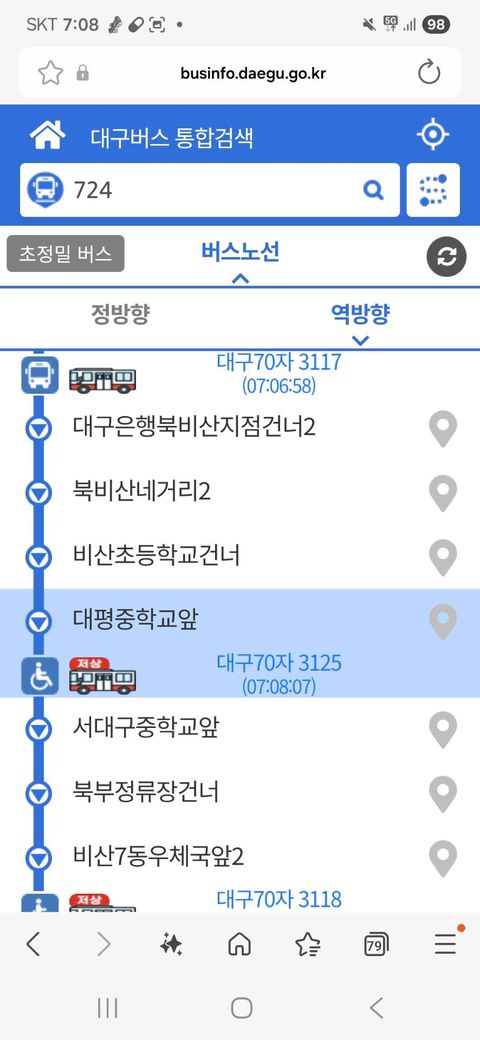Show map pin for 북비산네거리2
Screen dimensions: 480x1040
pos(443,493)
